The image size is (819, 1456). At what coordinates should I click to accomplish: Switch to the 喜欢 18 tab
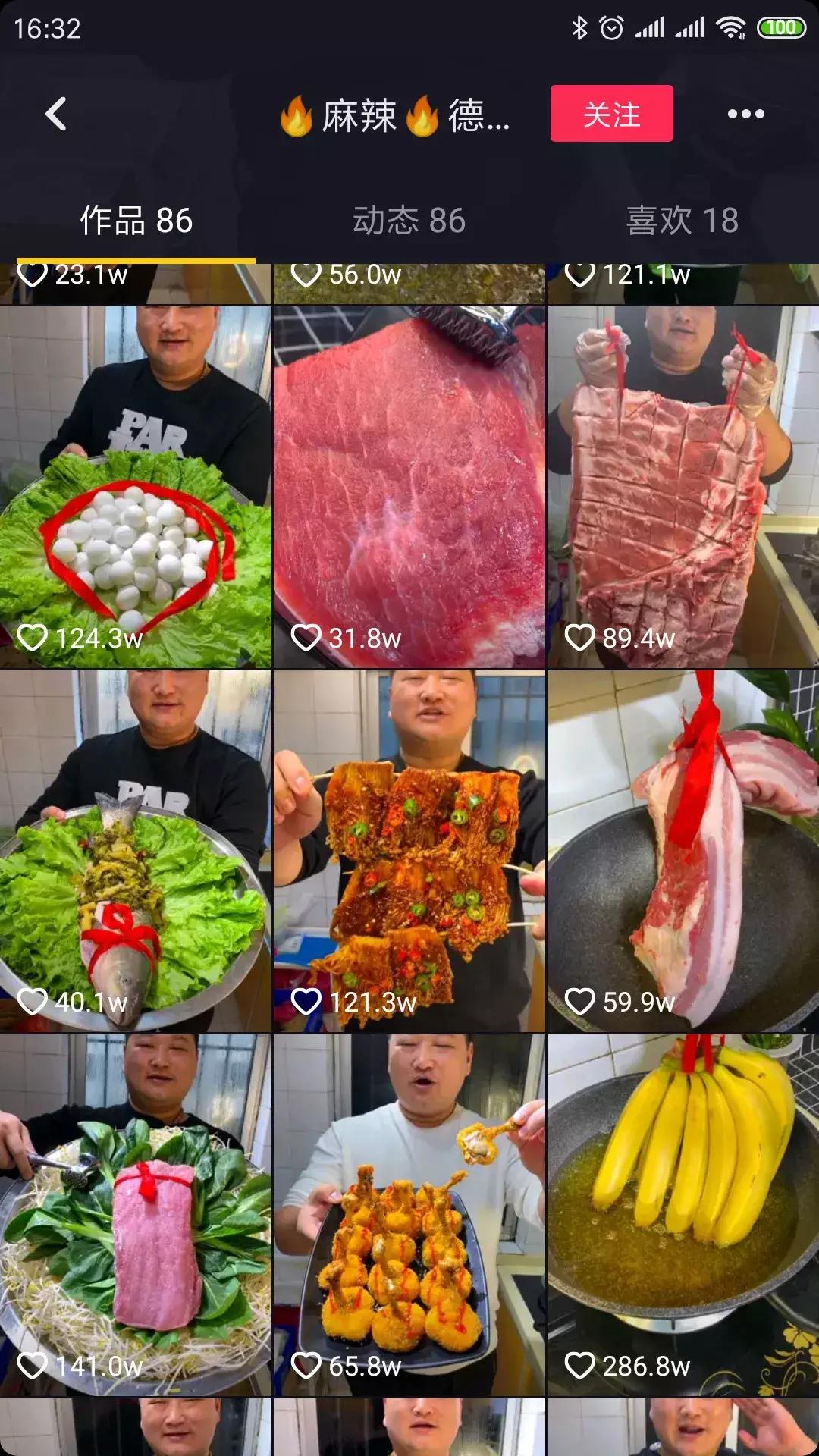(682, 220)
